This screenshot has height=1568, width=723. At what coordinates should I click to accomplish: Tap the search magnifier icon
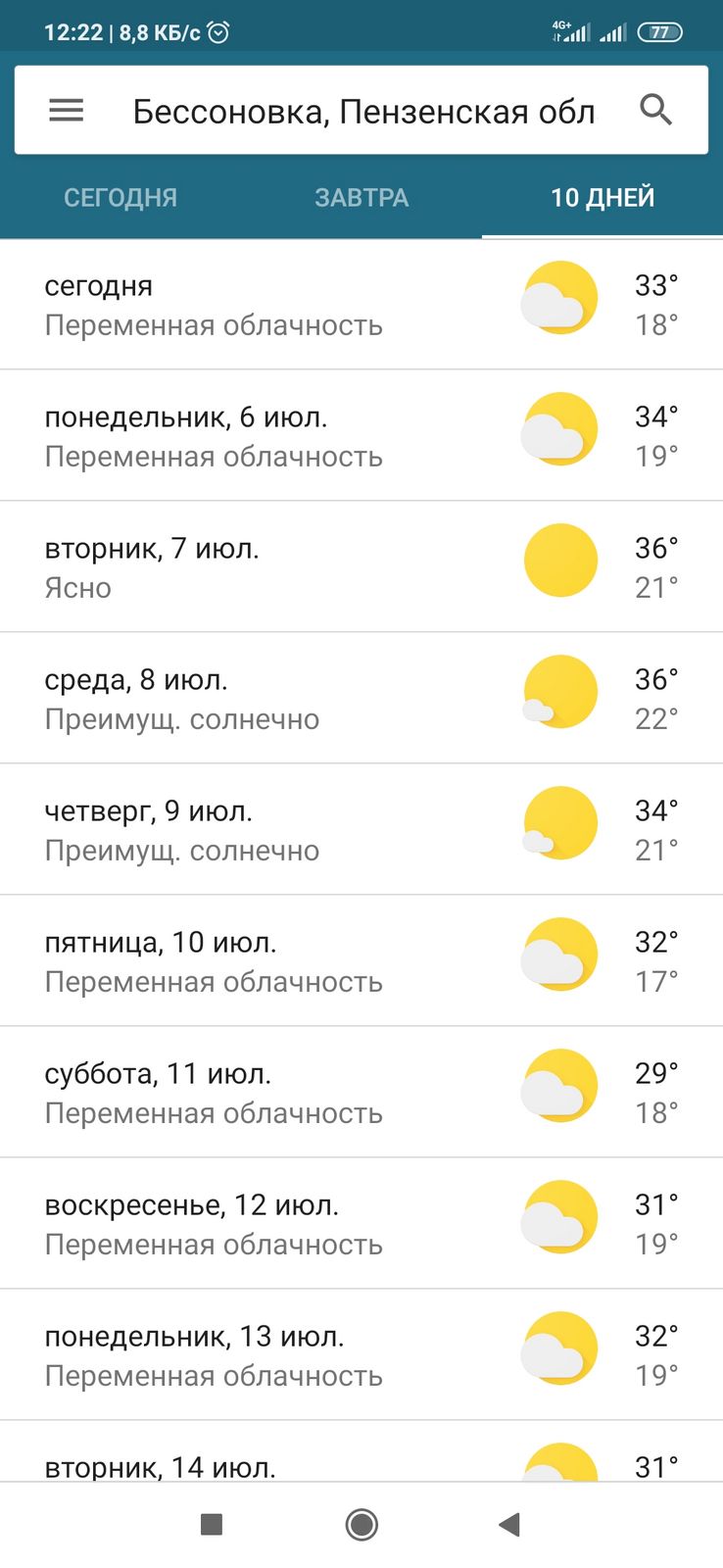click(655, 110)
